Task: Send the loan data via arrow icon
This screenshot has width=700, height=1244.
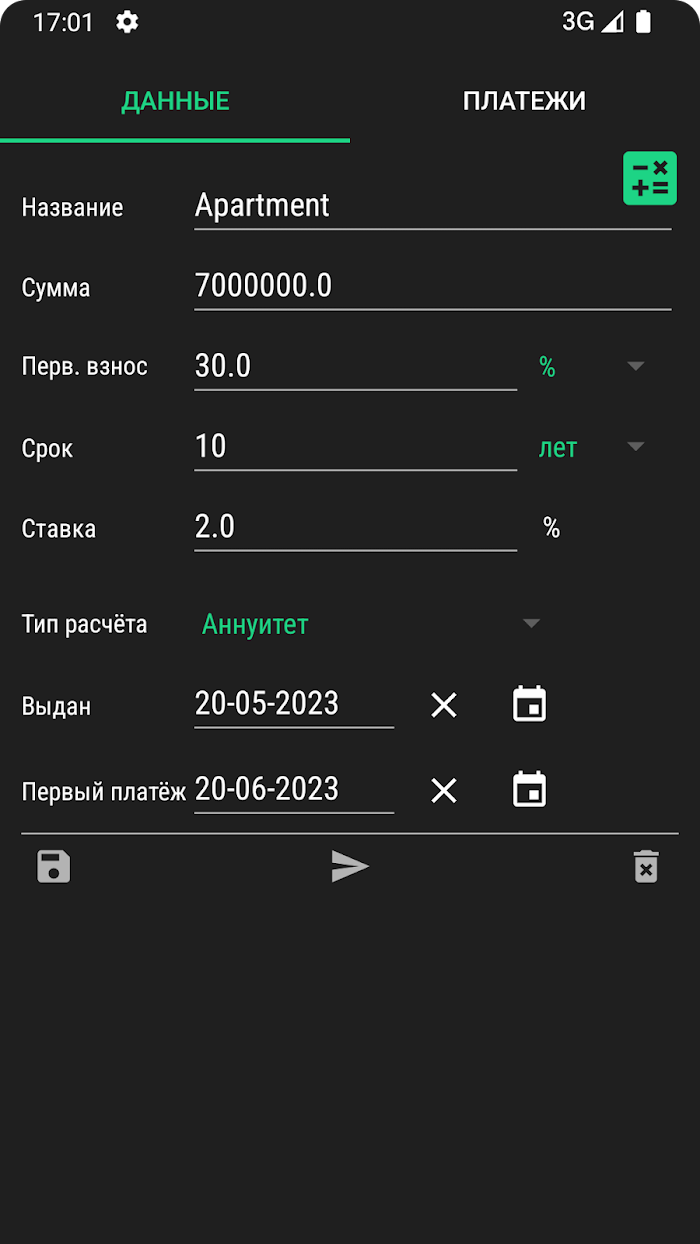Action: (x=350, y=867)
